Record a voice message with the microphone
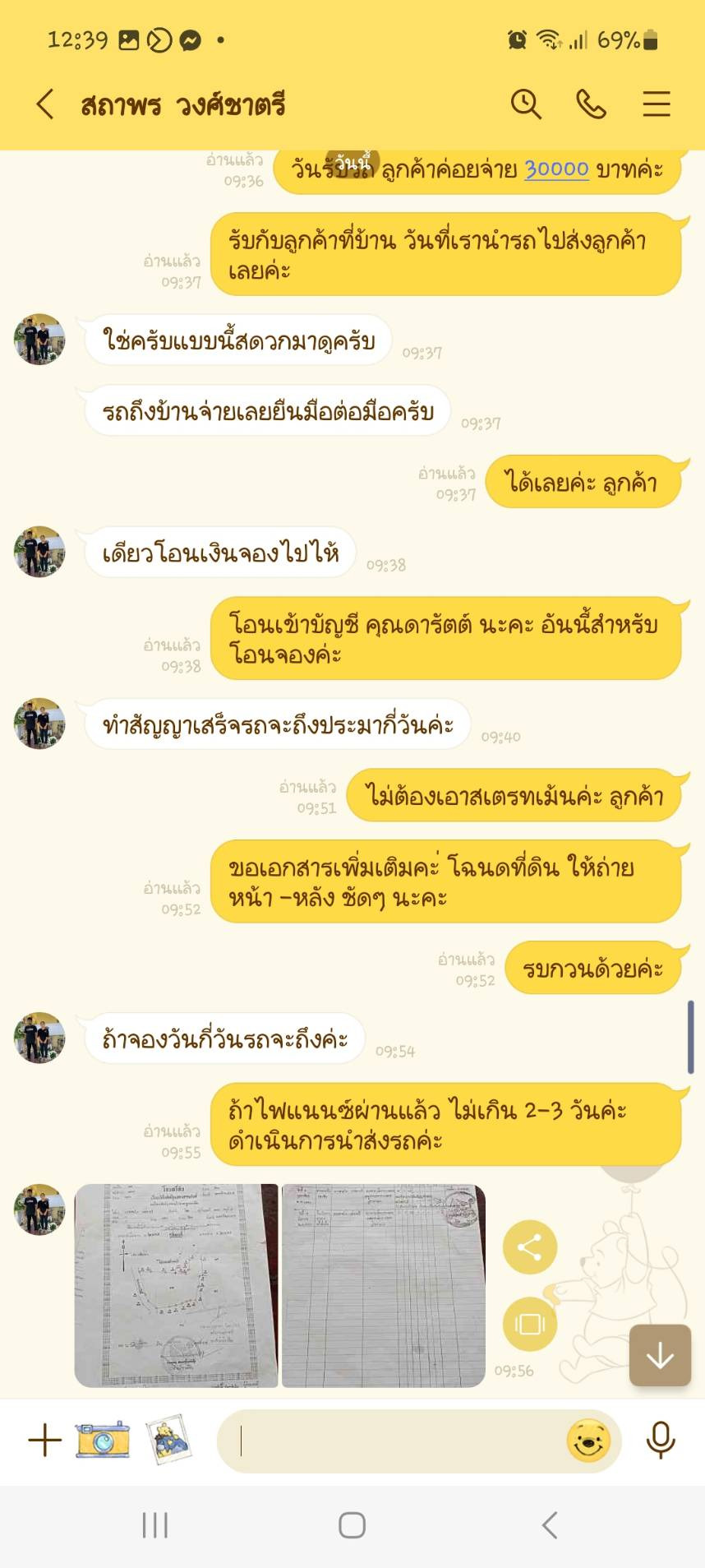Image resolution: width=705 pixels, height=1568 pixels. coord(661,1441)
